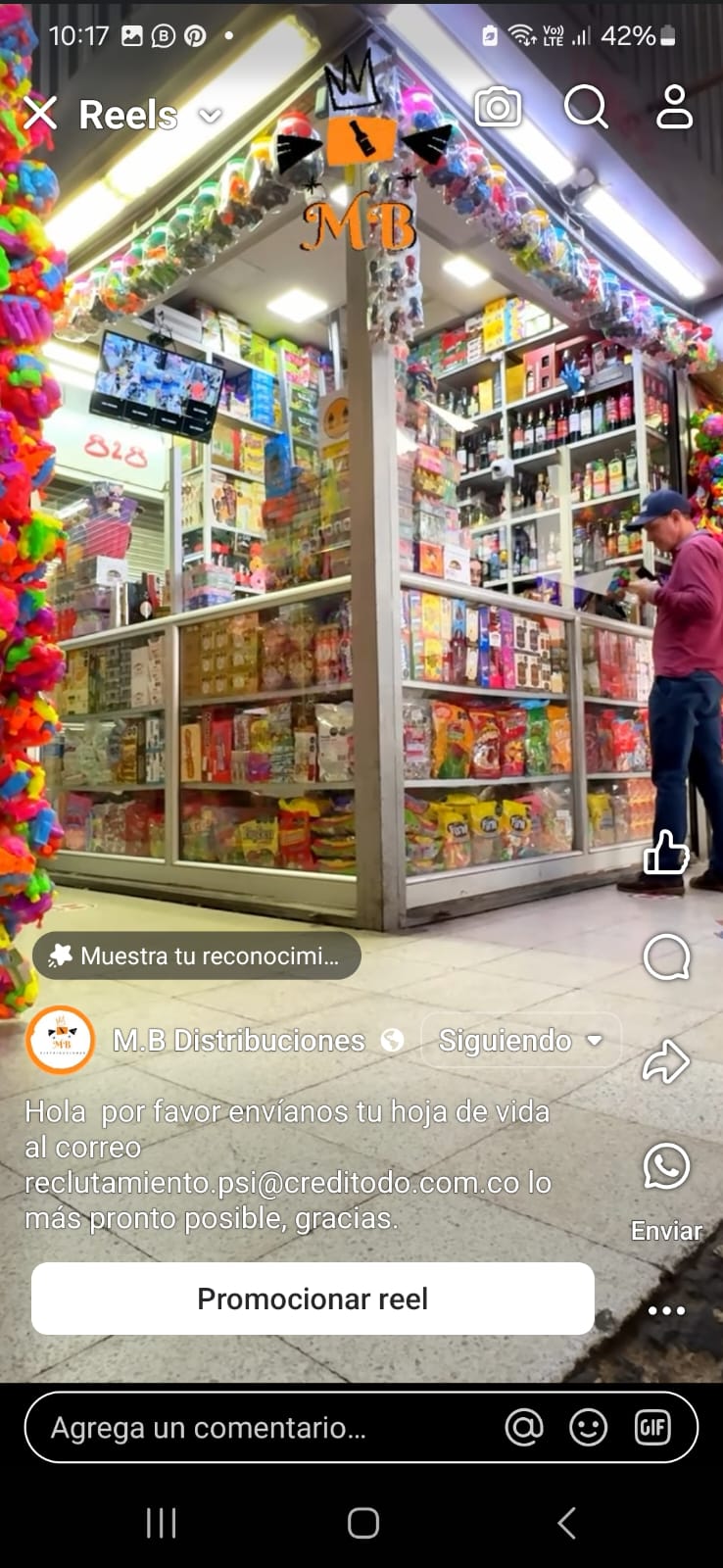Tap Promocionar reel button
Viewport: 723px width, 1568px height.
click(x=313, y=1298)
